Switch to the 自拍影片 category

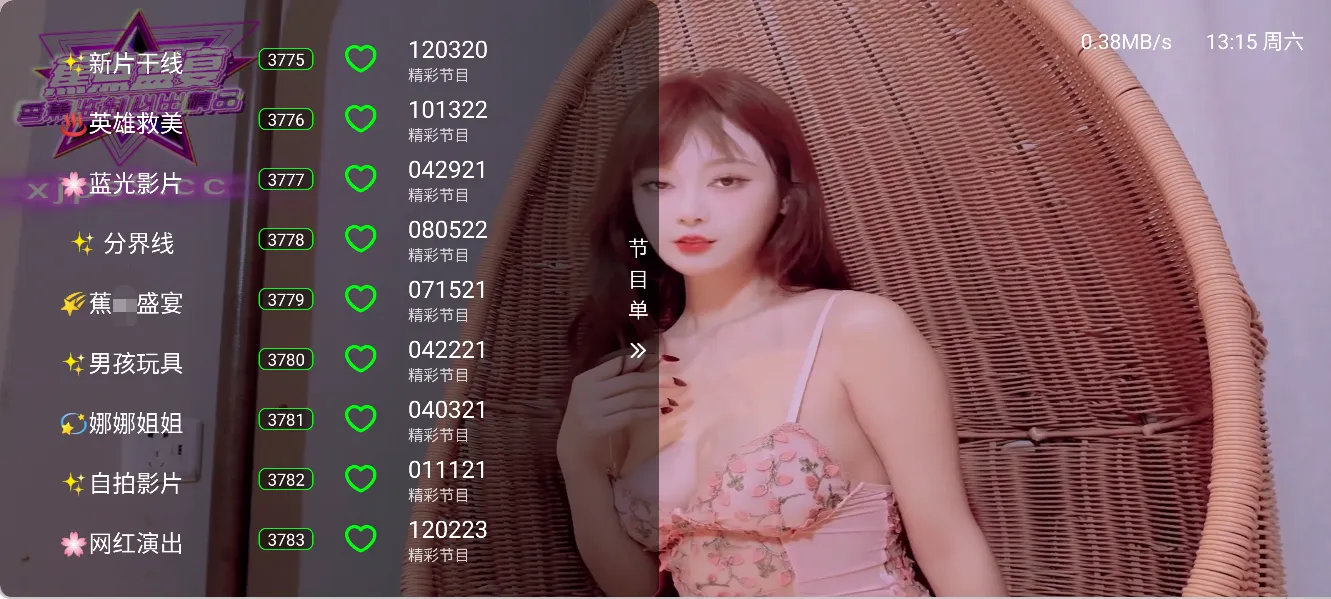124,484
